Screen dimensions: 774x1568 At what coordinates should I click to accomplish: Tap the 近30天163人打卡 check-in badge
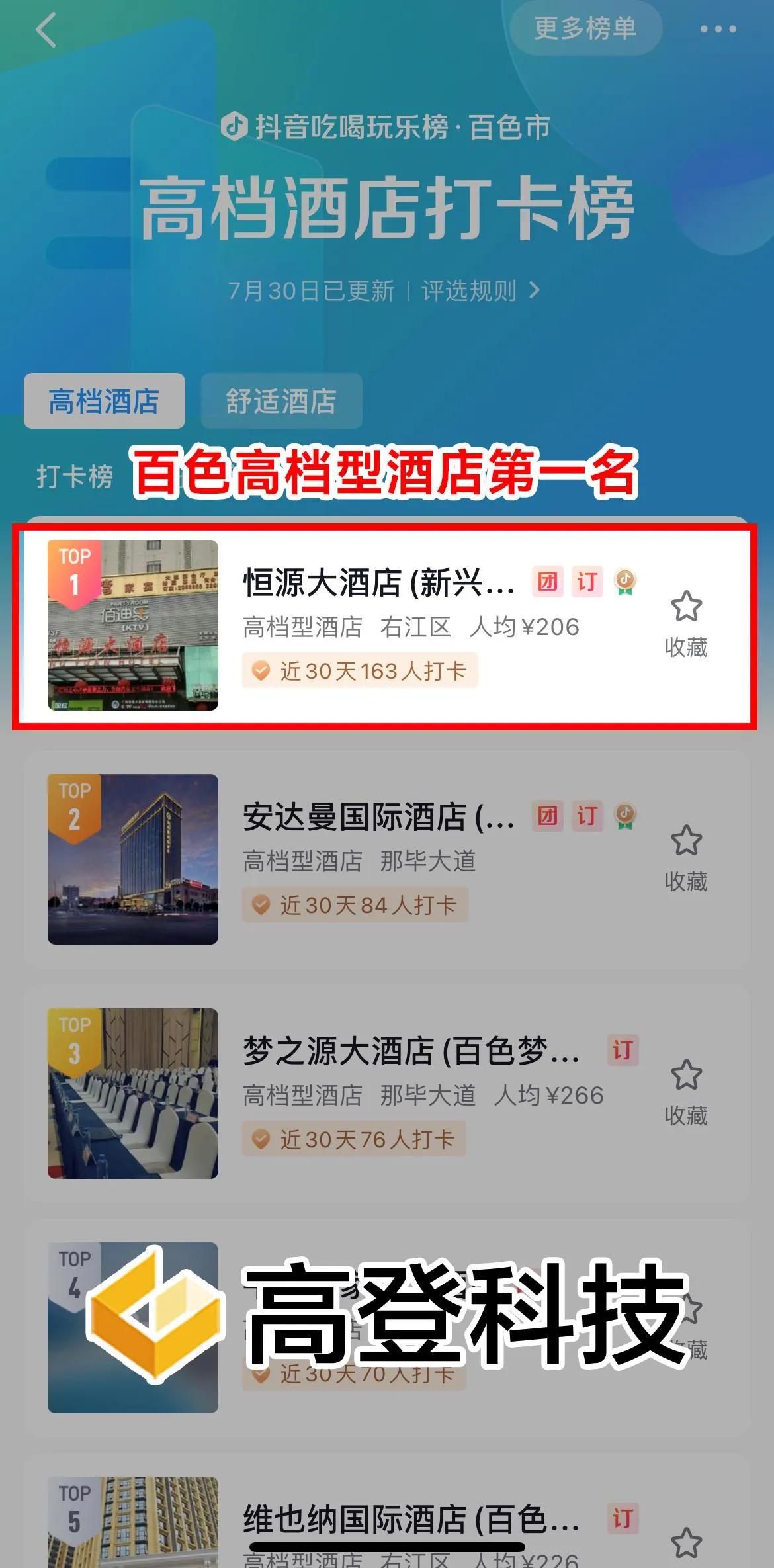[x=361, y=670]
